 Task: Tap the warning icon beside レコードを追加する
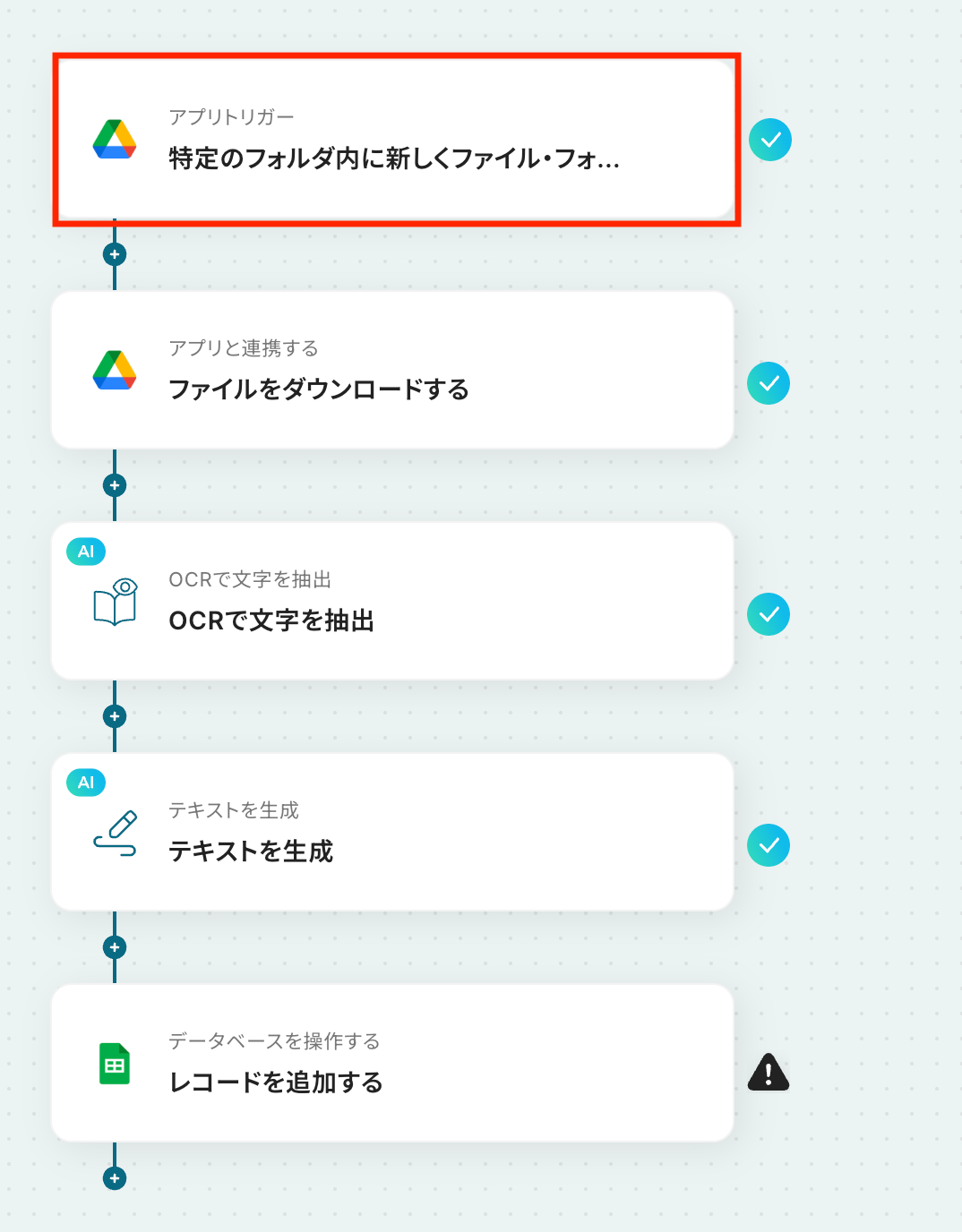pos(769,1072)
